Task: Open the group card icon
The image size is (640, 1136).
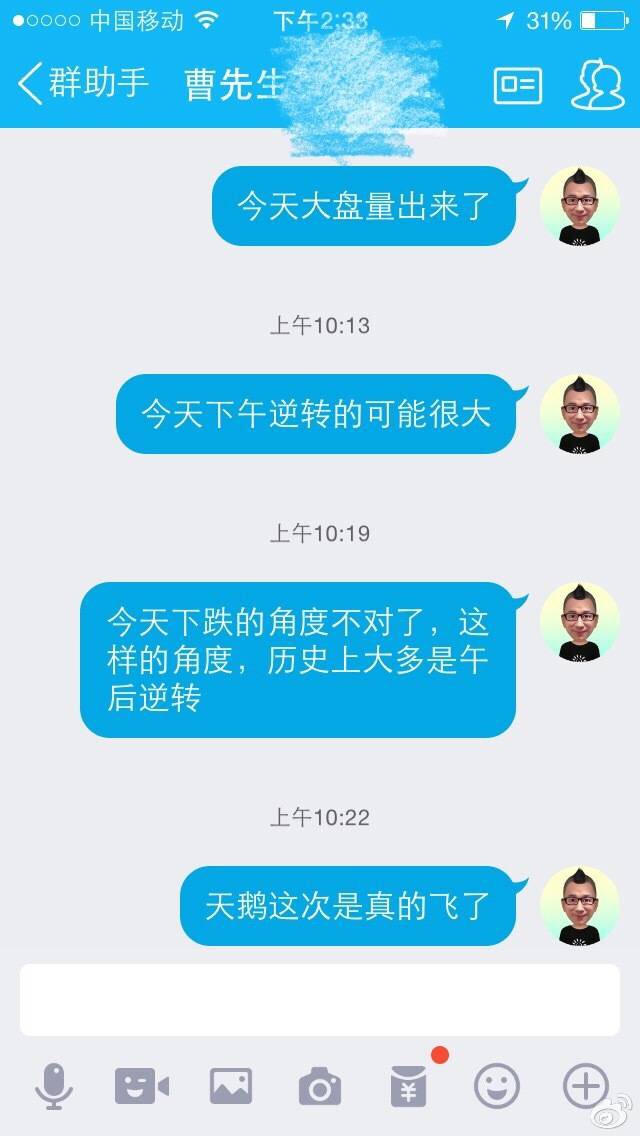Action: click(518, 85)
